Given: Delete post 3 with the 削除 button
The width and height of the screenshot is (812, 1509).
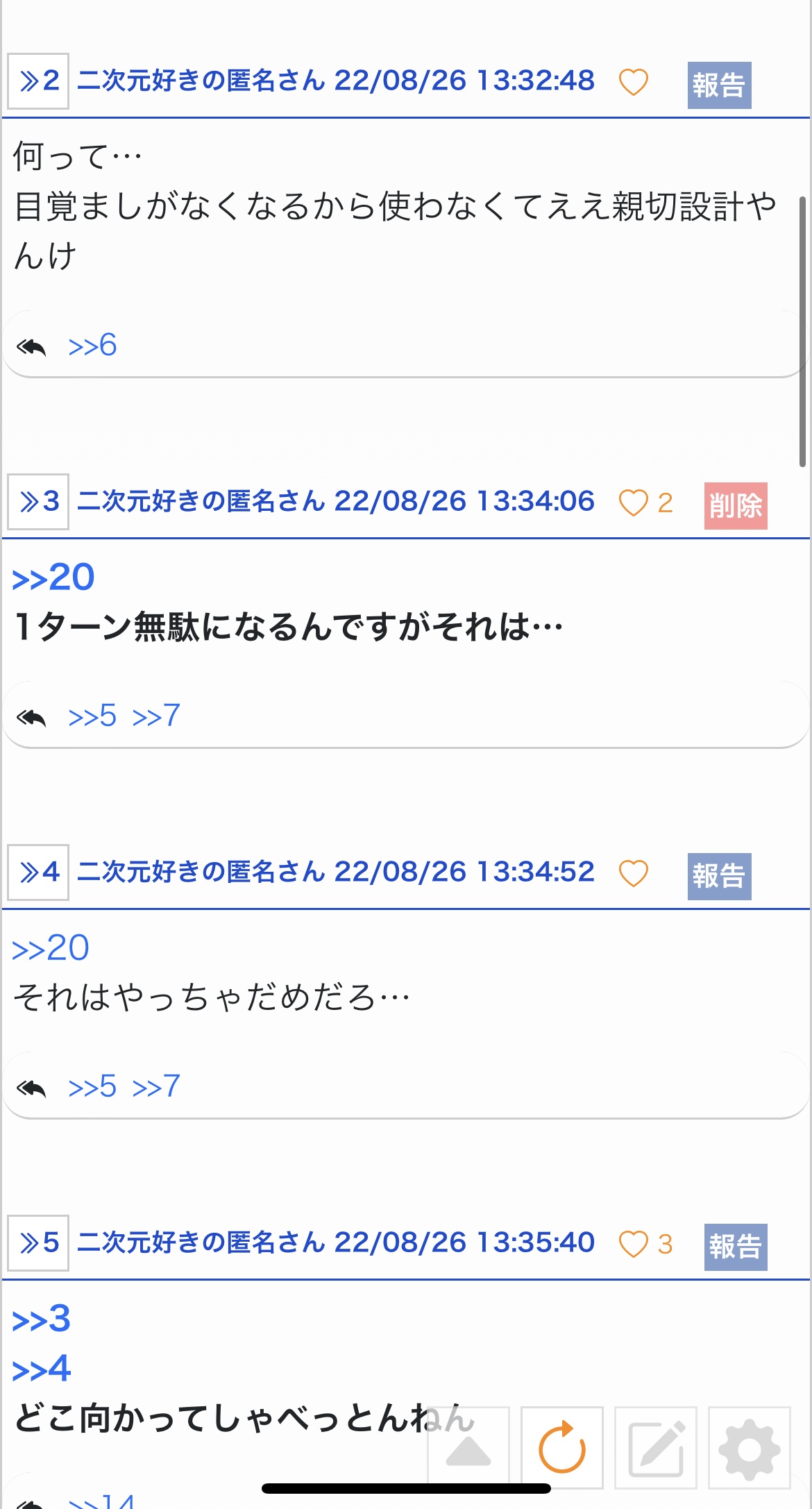Looking at the screenshot, I should coord(736,506).
